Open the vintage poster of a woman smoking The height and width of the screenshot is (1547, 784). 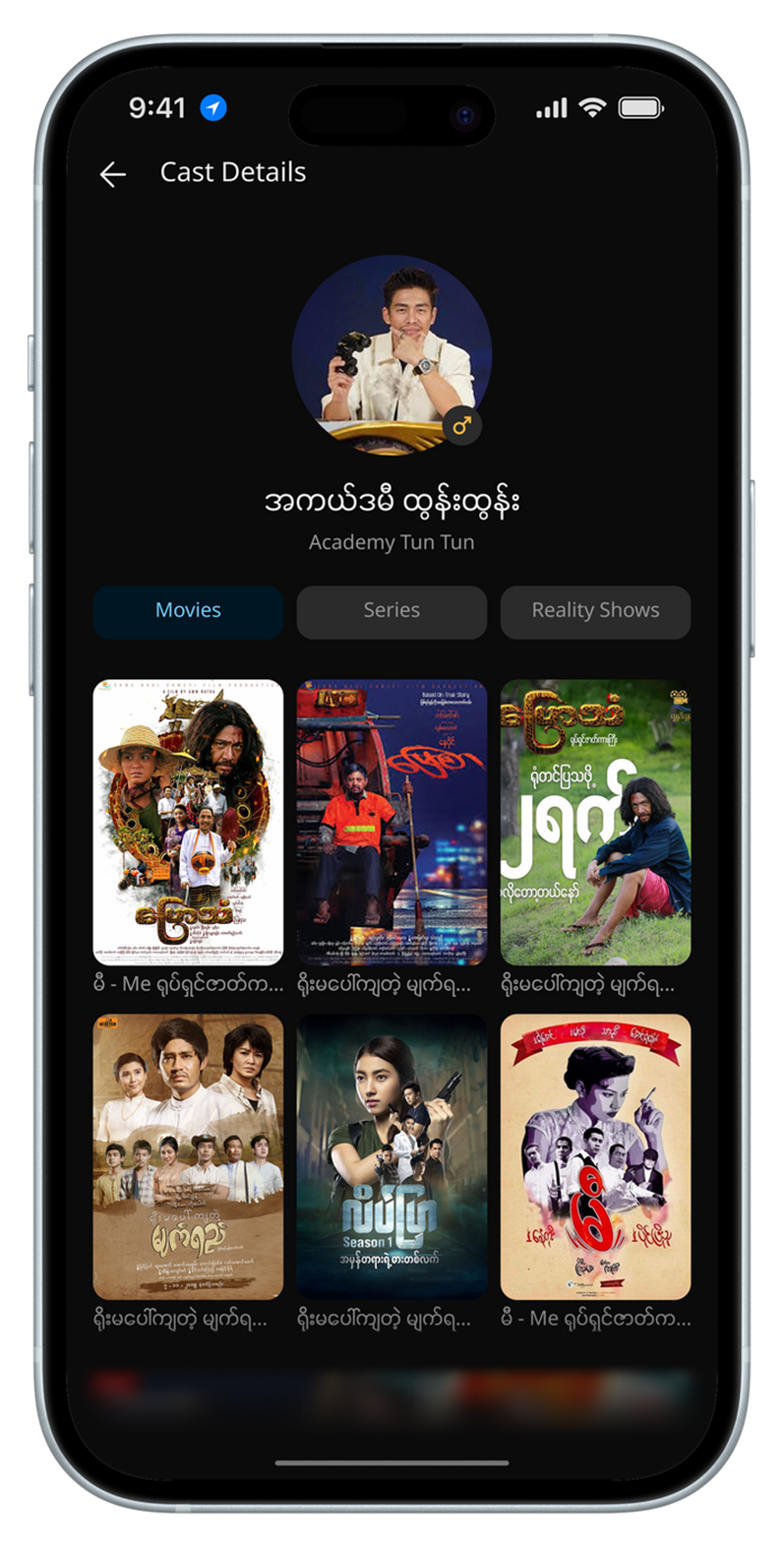(595, 1156)
